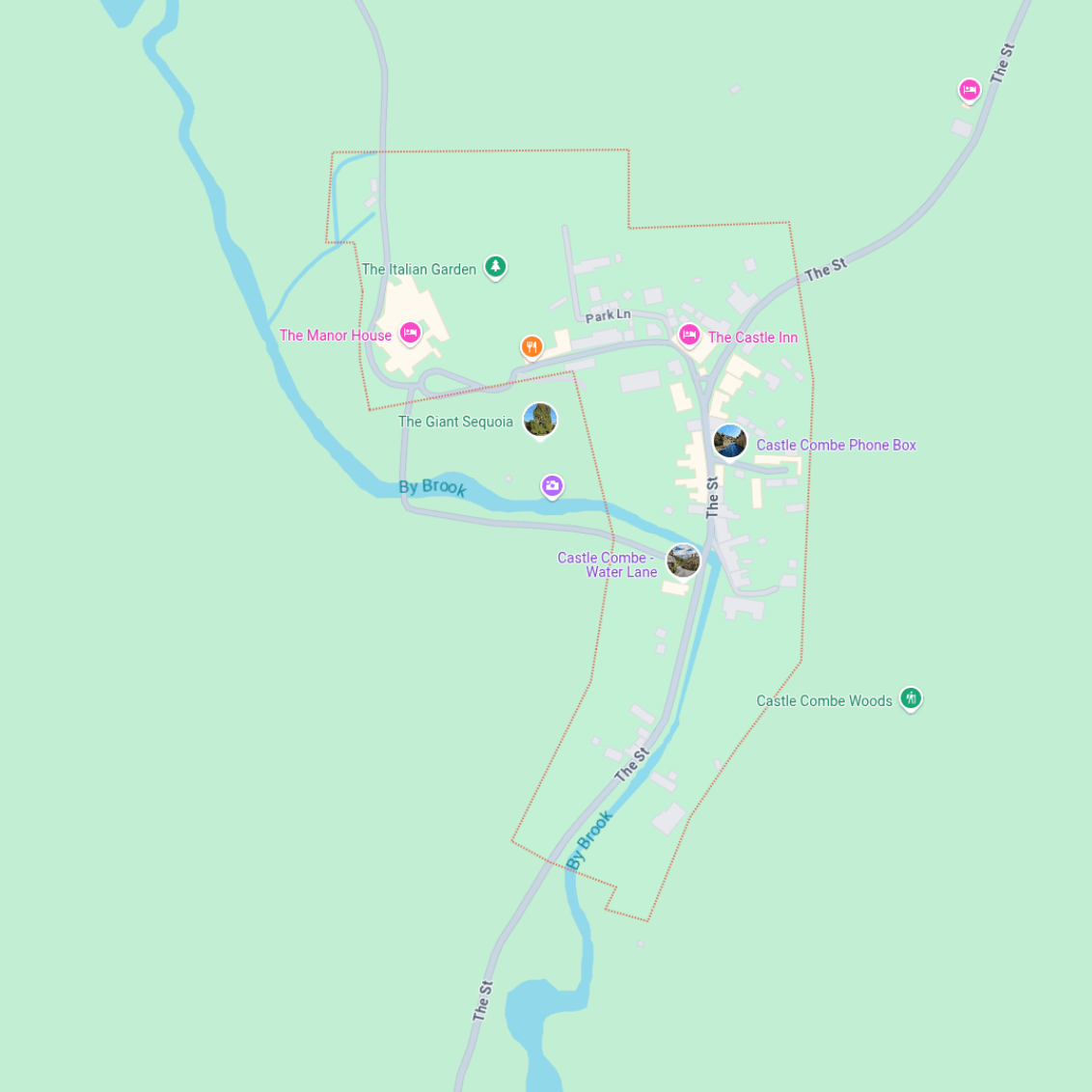Select Castle Combe Woods hiking marker
Viewport: 1092px width, 1092px height.
click(911, 697)
